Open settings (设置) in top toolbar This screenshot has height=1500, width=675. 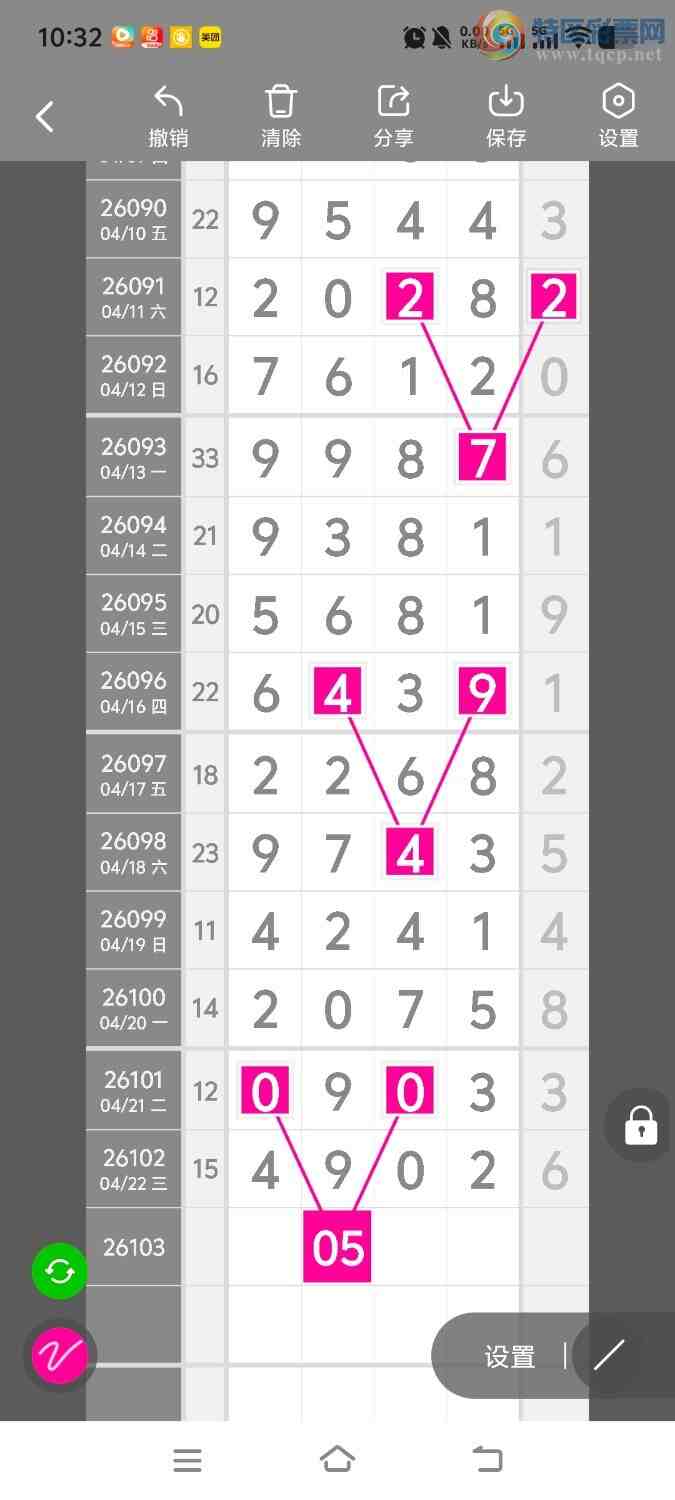tap(618, 117)
